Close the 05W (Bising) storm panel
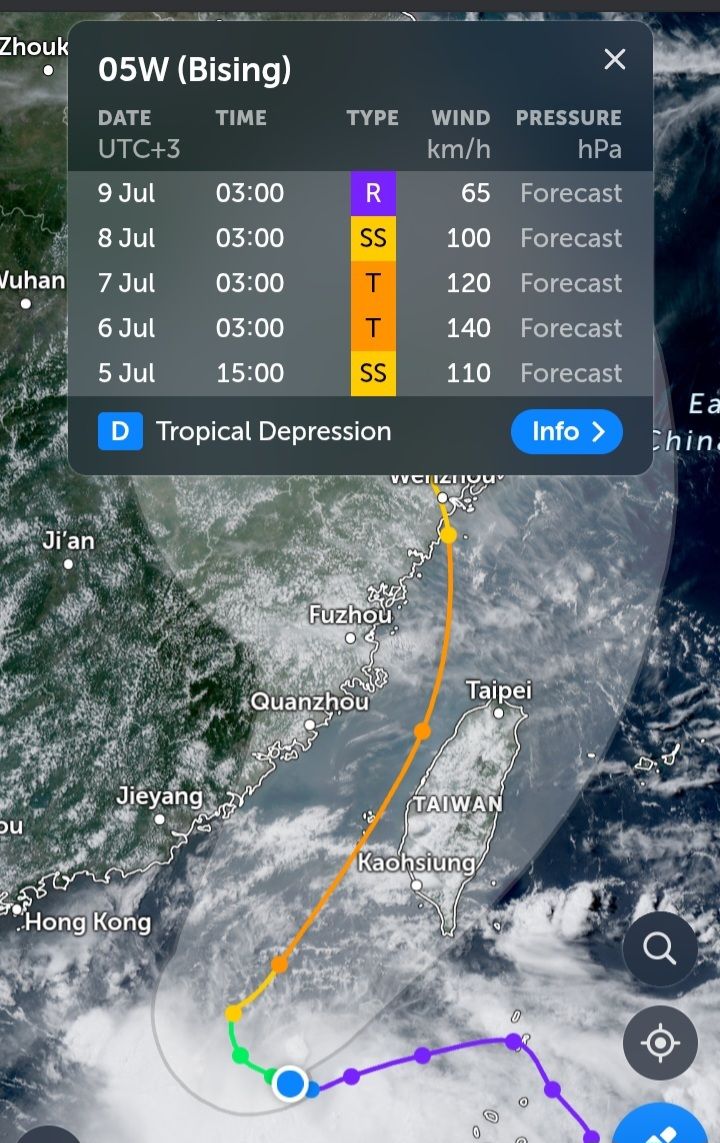 click(x=614, y=60)
